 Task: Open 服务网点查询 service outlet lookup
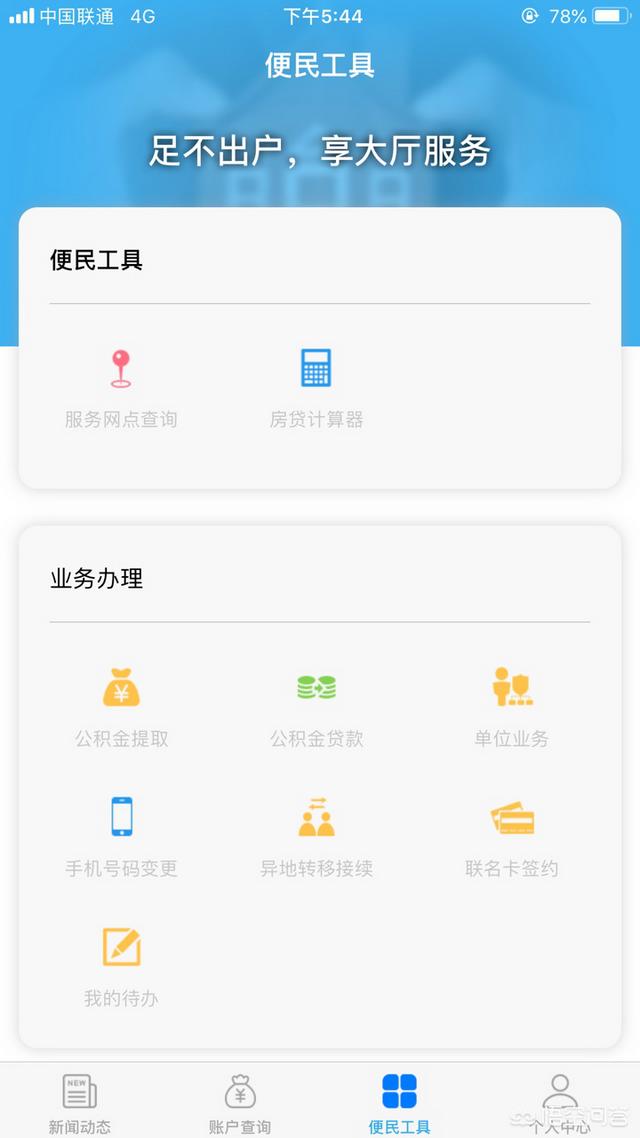coord(121,388)
